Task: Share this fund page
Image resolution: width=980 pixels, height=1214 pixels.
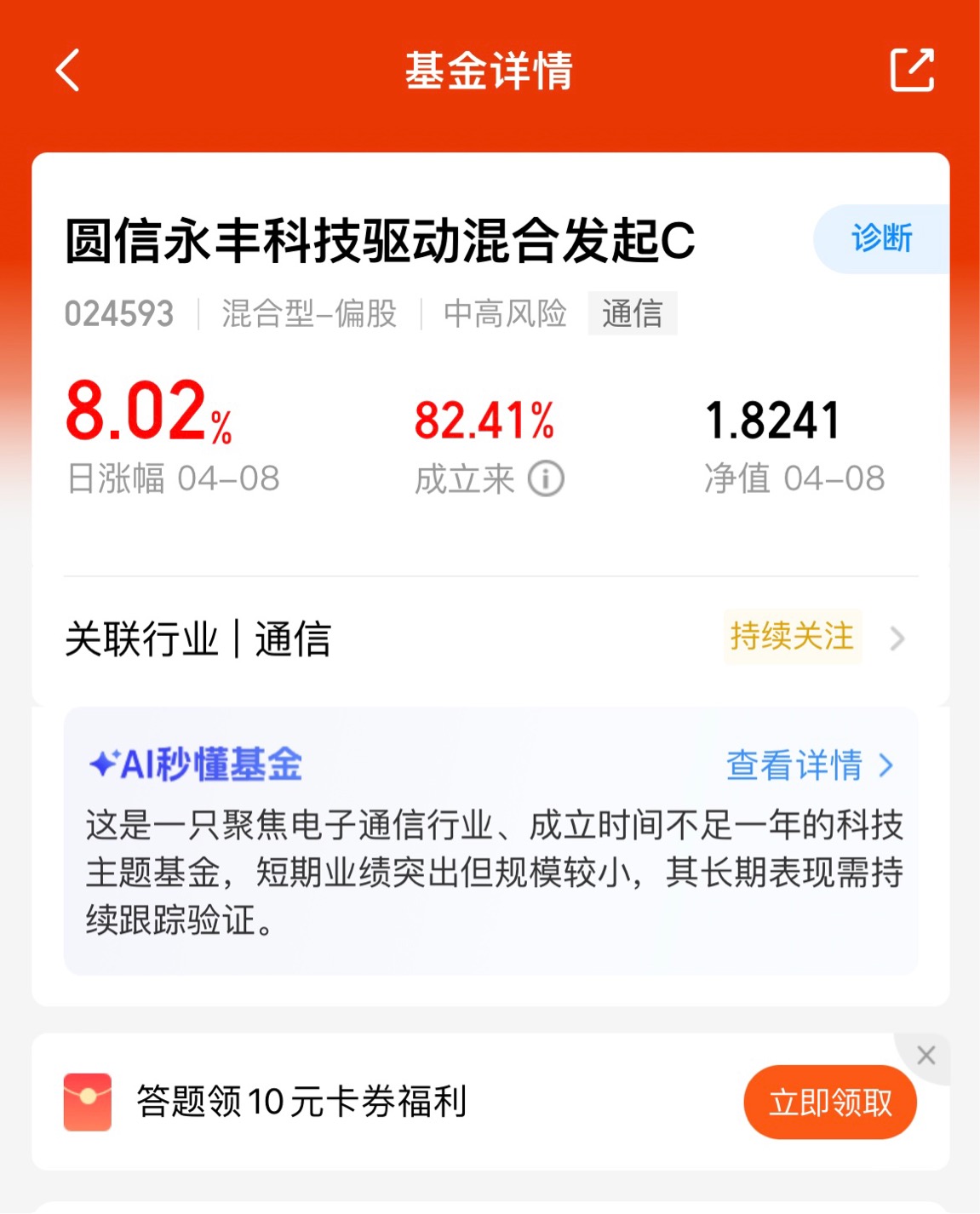Action: [x=912, y=70]
